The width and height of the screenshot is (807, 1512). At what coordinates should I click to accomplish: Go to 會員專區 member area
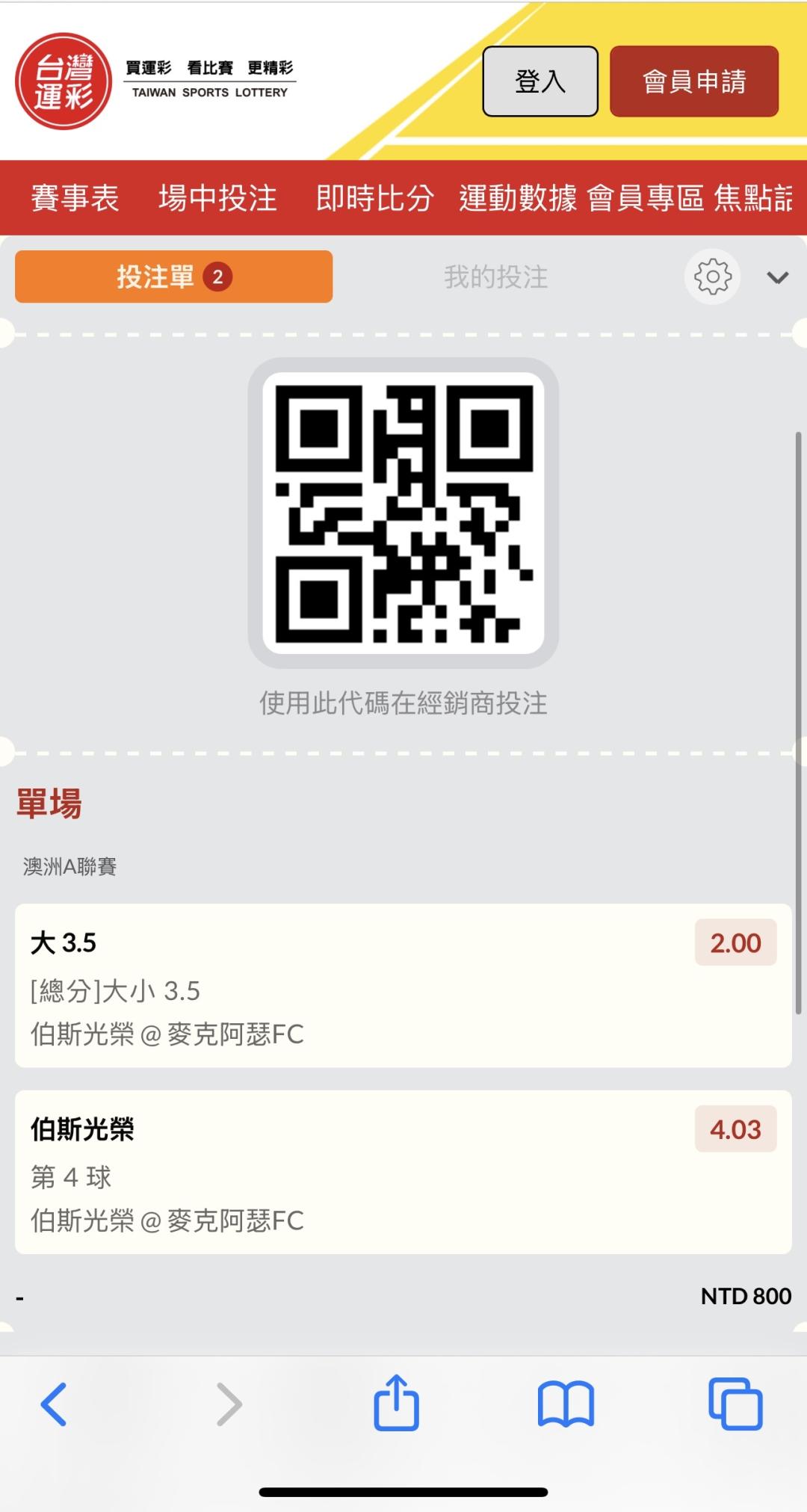pos(646,198)
